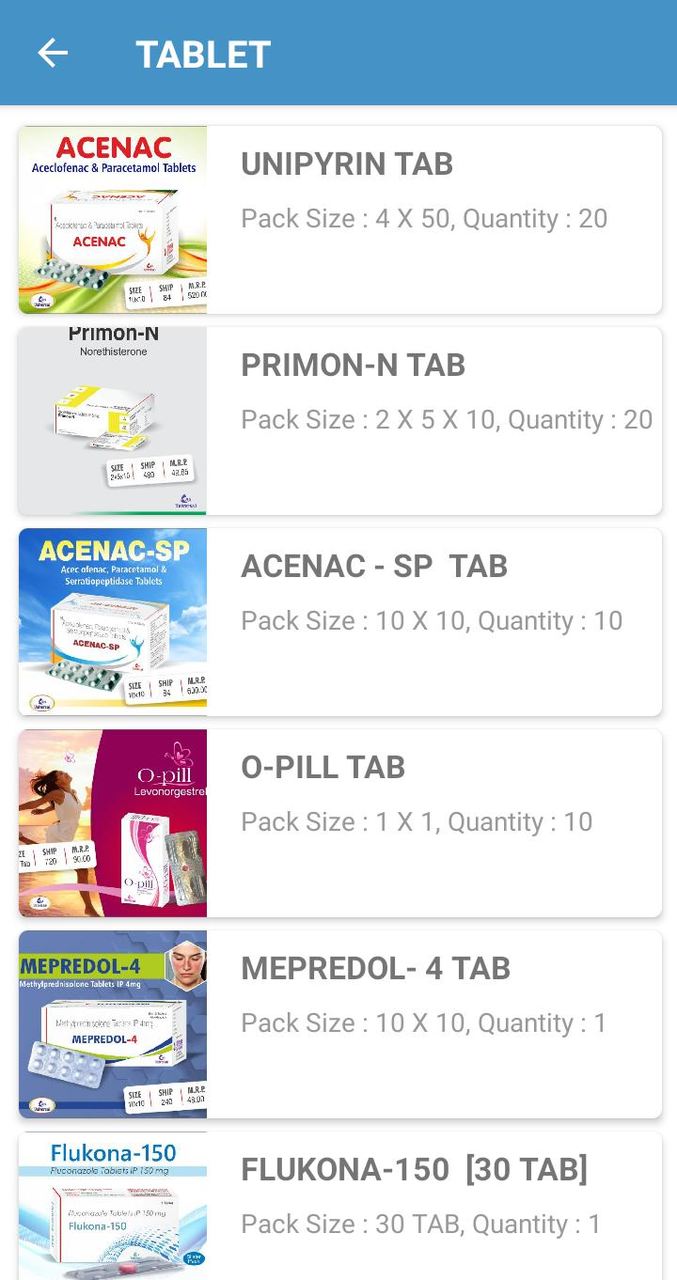Select the PRIMON-N TAB item
Screen dimensions: 677x1280
340,421
